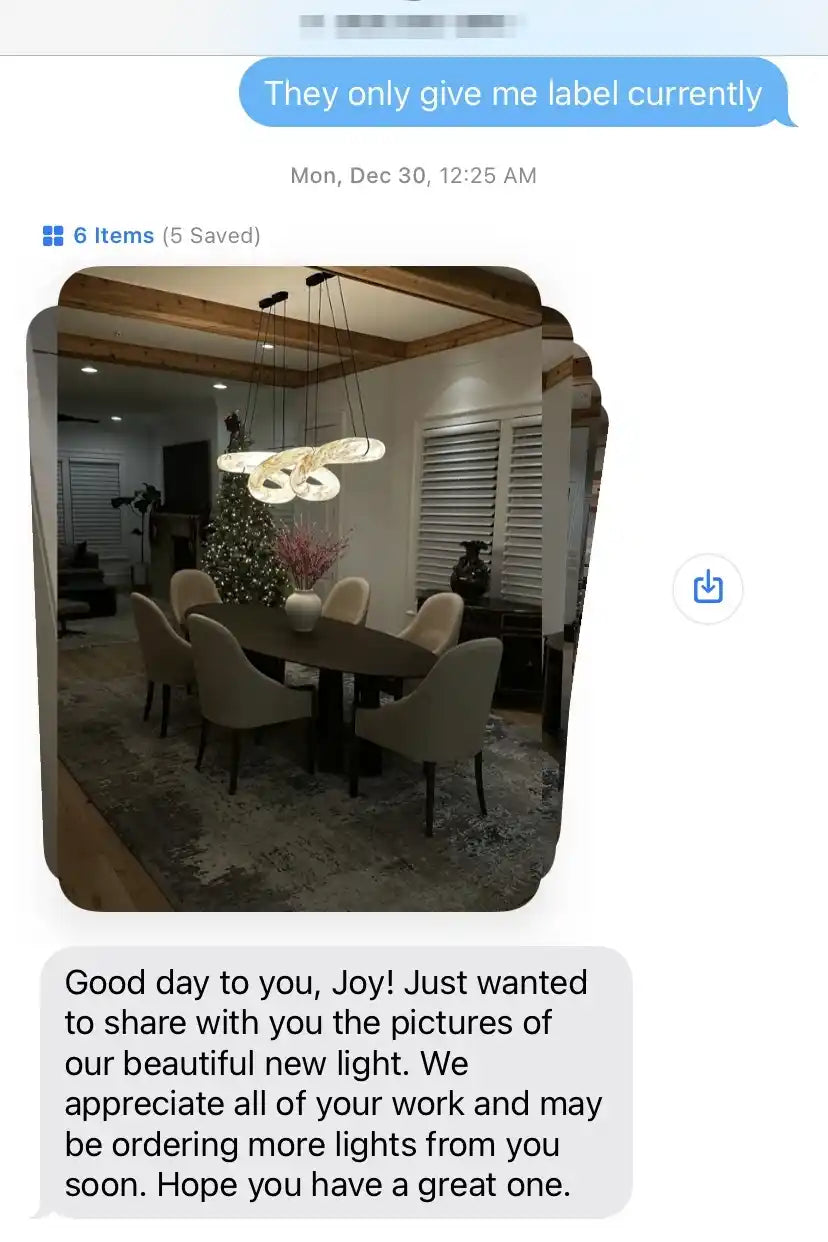Open the dining room photo stack

coord(300,590)
